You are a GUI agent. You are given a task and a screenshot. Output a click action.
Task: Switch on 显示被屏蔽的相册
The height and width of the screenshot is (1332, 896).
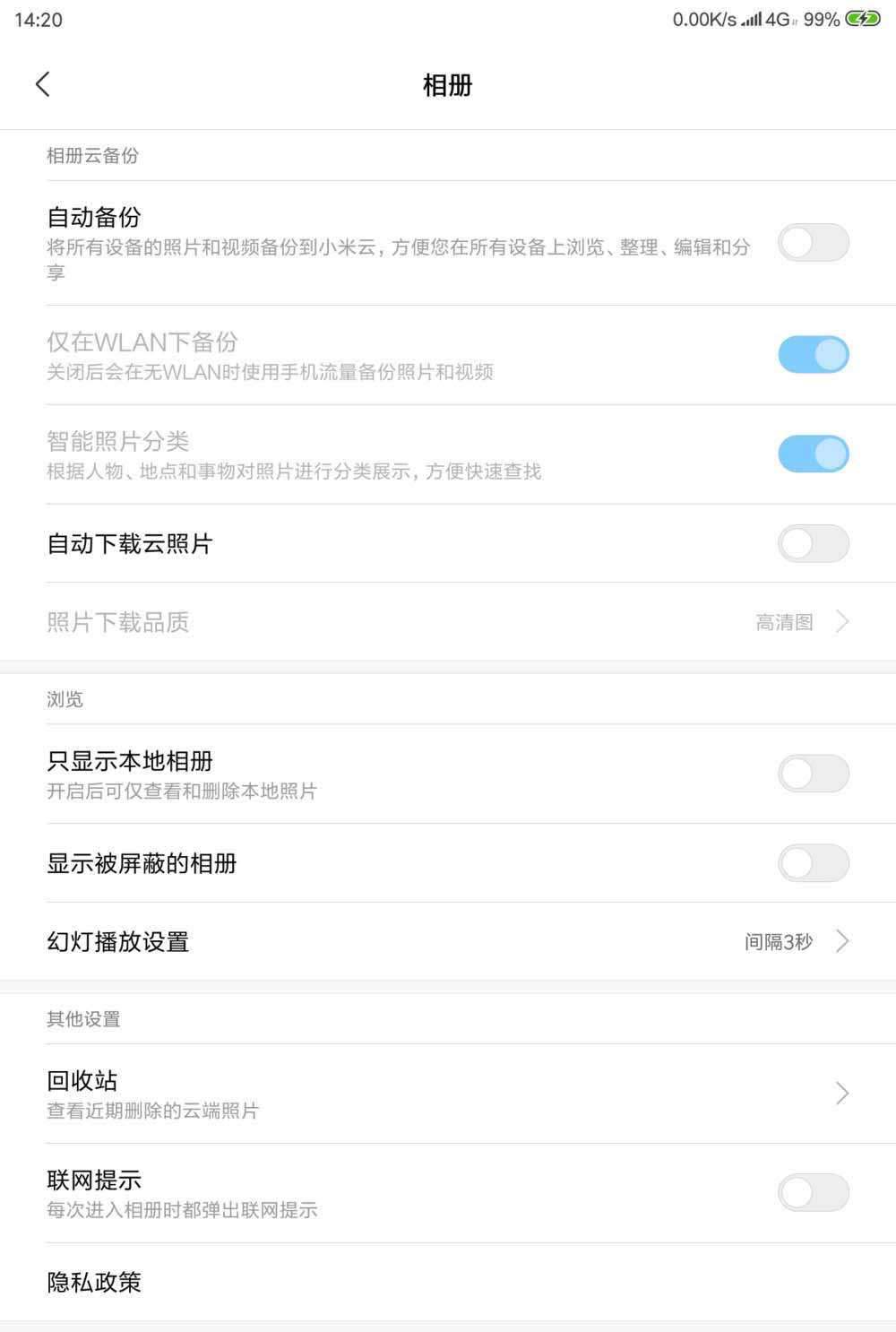(813, 863)
